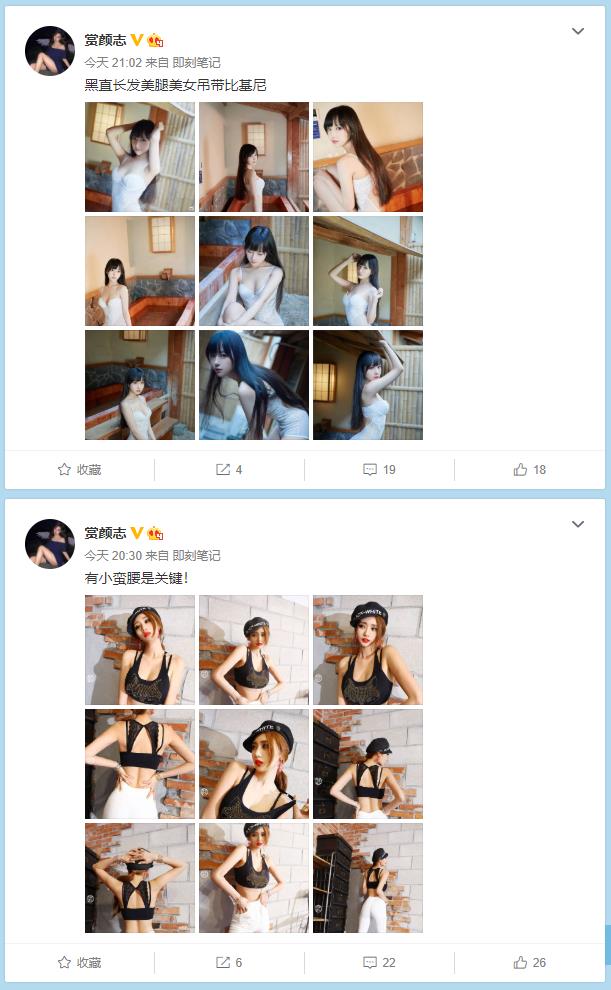Open last photo tile in 有小蛮腰是关键 post
The image size is (611, 990).
point(367,878)
